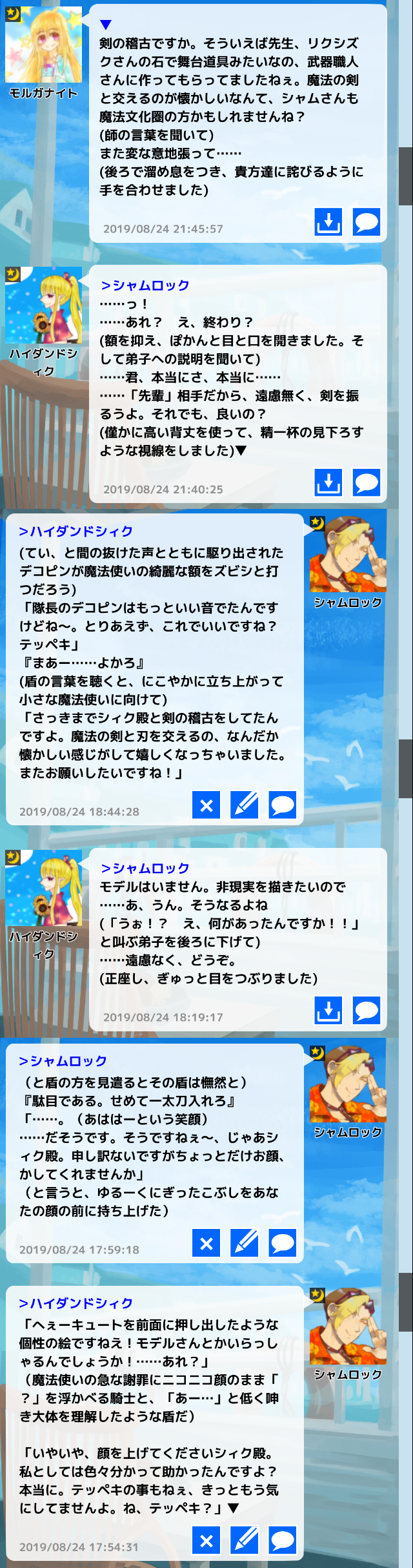Download the post dated 2019/08/24 21:40:25
The image size is (413, 1568).
tap(328, 482)
